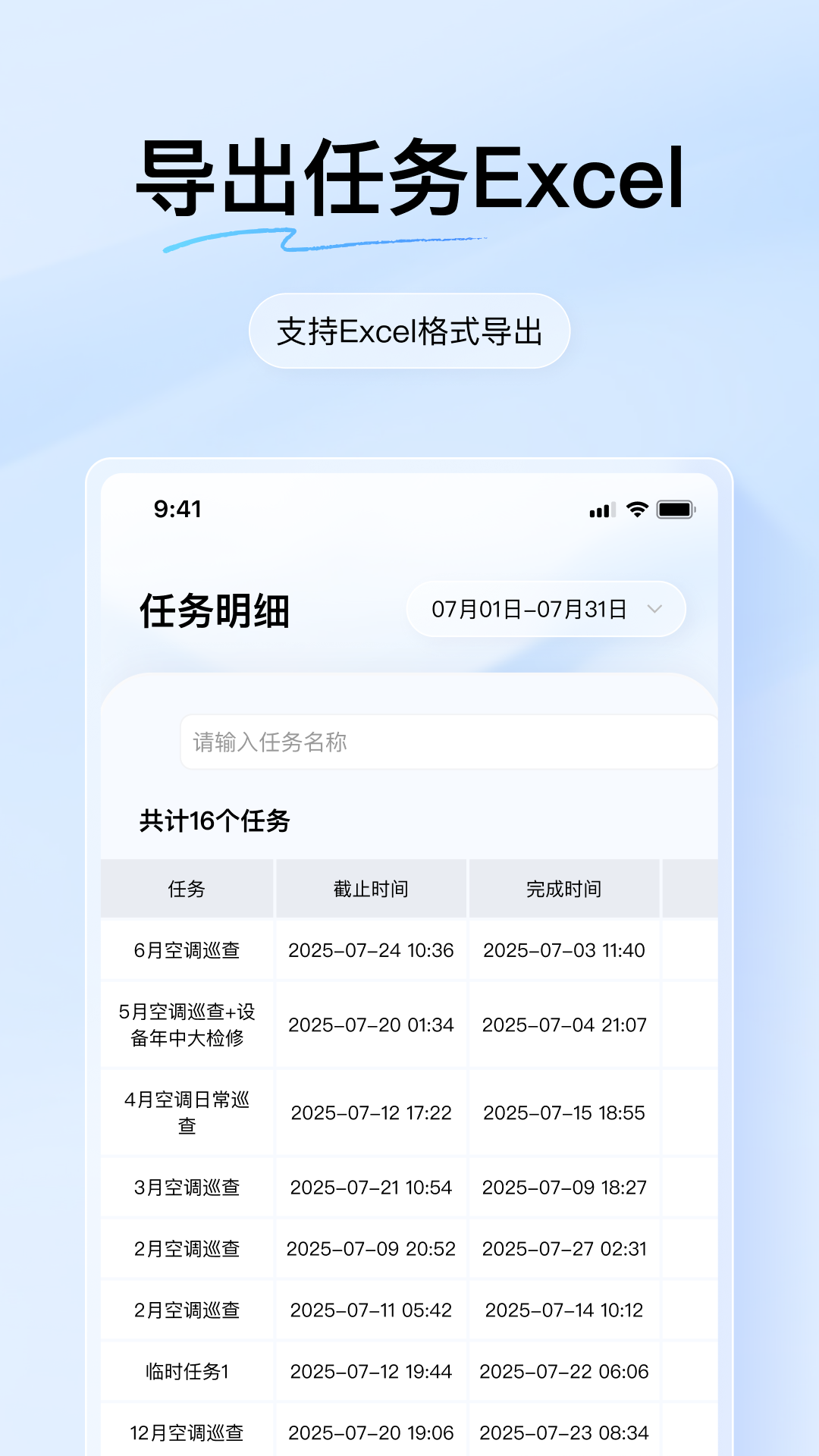Select the first 2月空调巡查 task

[x=186, y=1248]
